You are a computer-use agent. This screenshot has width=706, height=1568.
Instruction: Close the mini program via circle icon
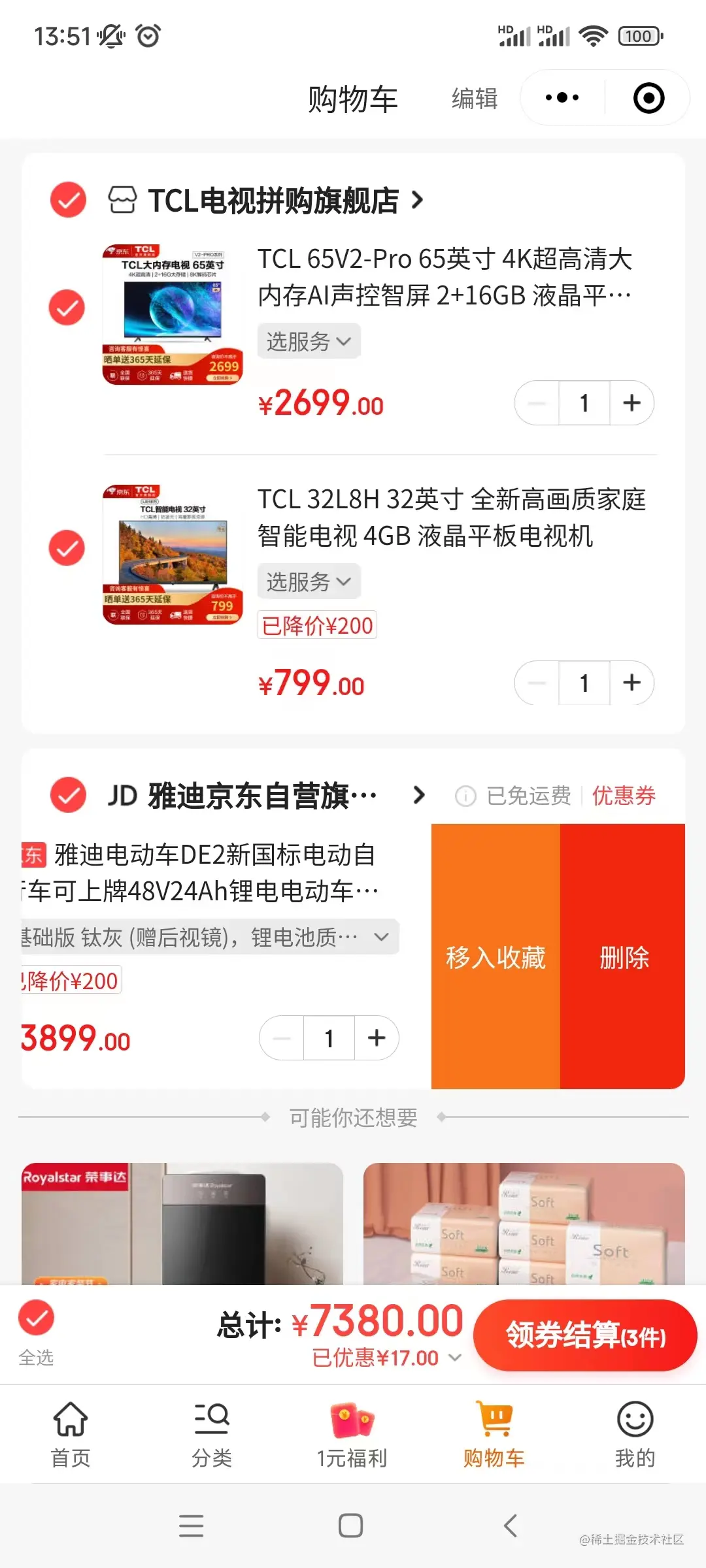coord(648,98)
